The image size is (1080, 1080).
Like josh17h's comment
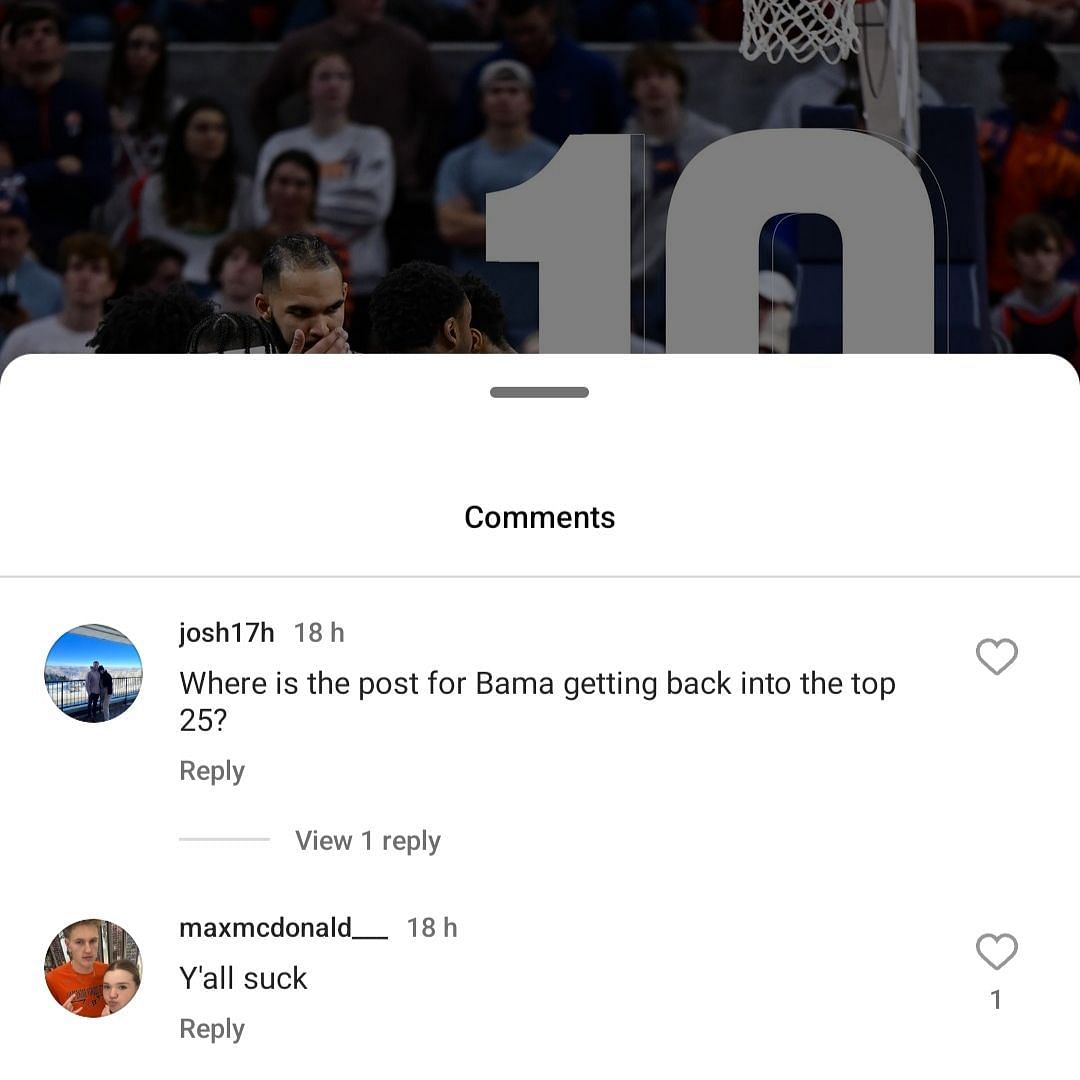coord(996,657)
